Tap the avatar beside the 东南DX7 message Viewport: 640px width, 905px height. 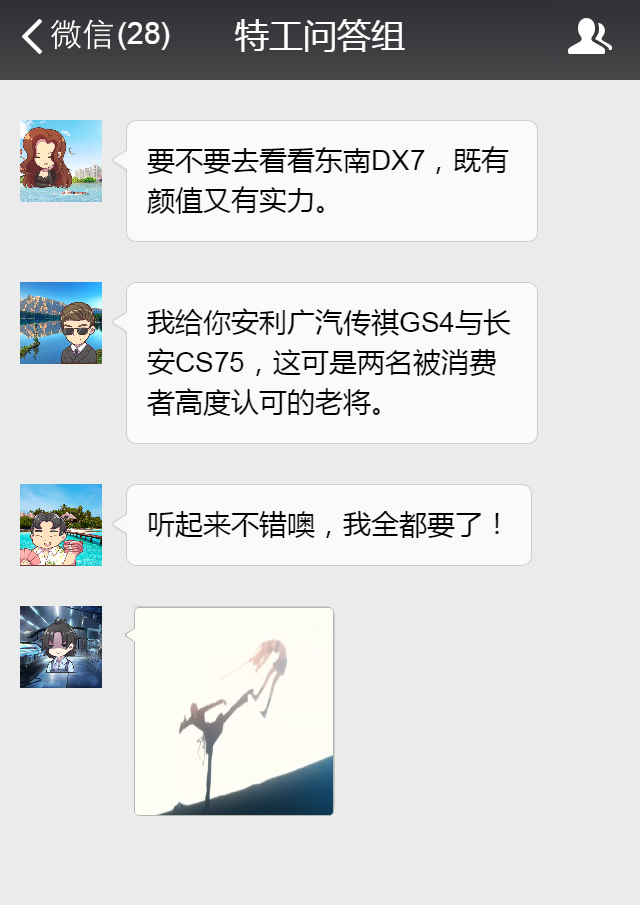(61, 161)
